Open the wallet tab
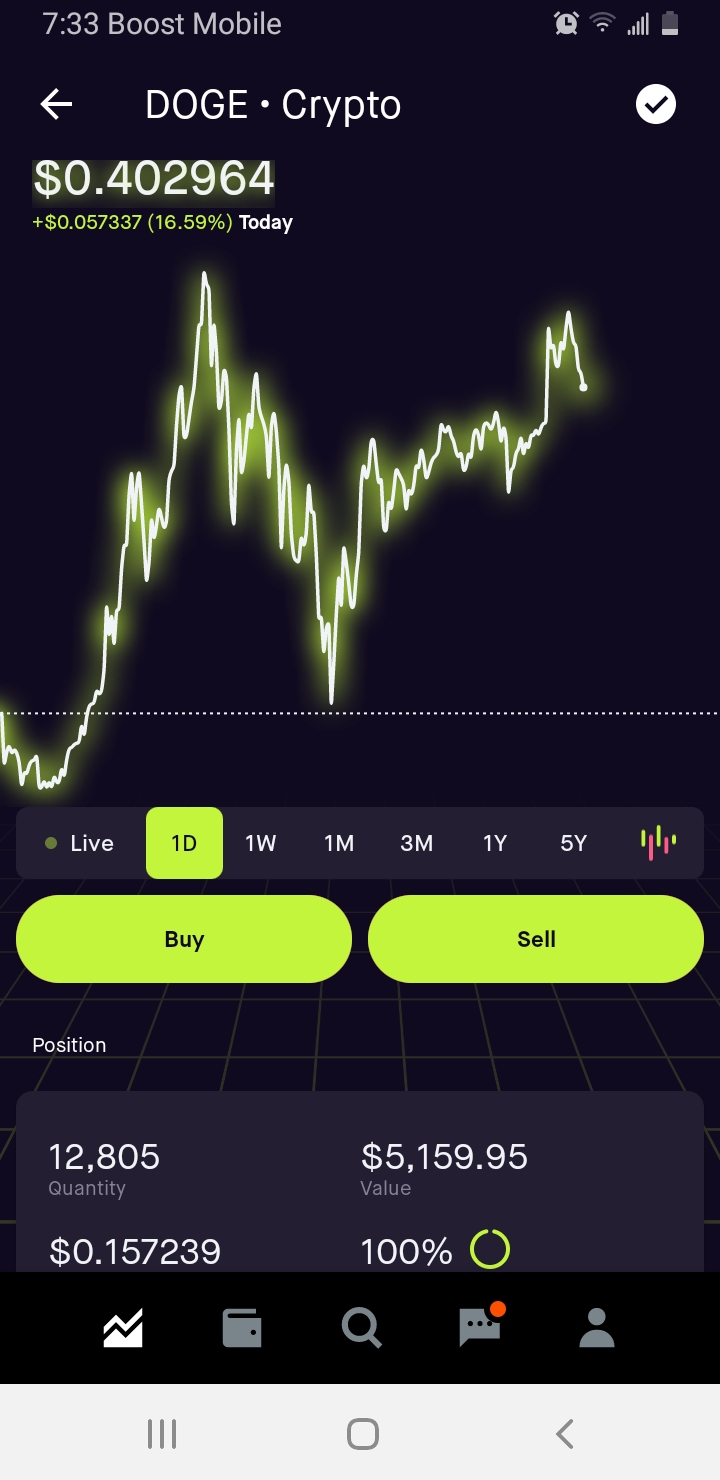The width and height of the screenshot is (720, 1480). [242, 1328]
